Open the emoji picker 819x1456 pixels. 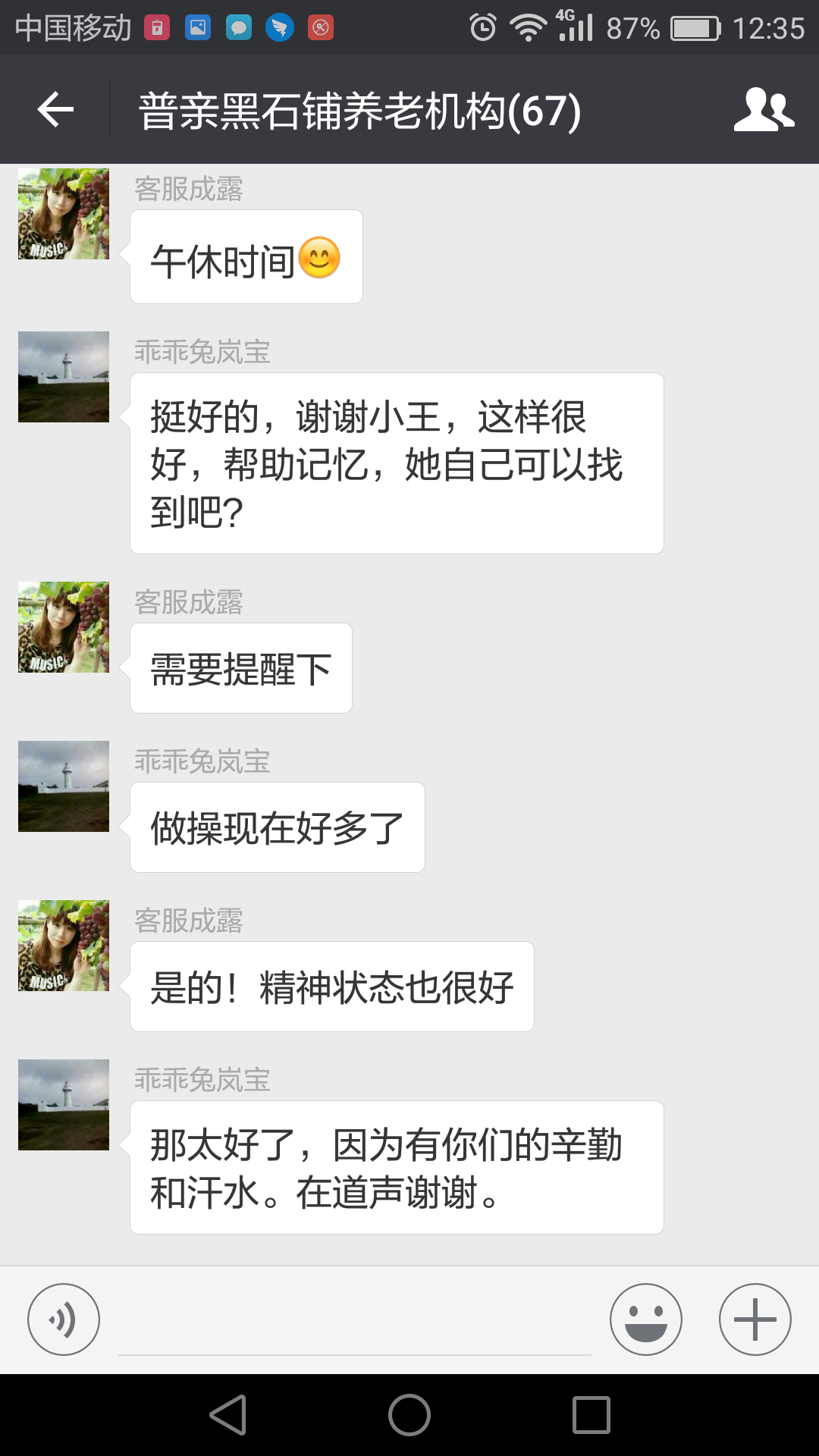(645, 1319)
